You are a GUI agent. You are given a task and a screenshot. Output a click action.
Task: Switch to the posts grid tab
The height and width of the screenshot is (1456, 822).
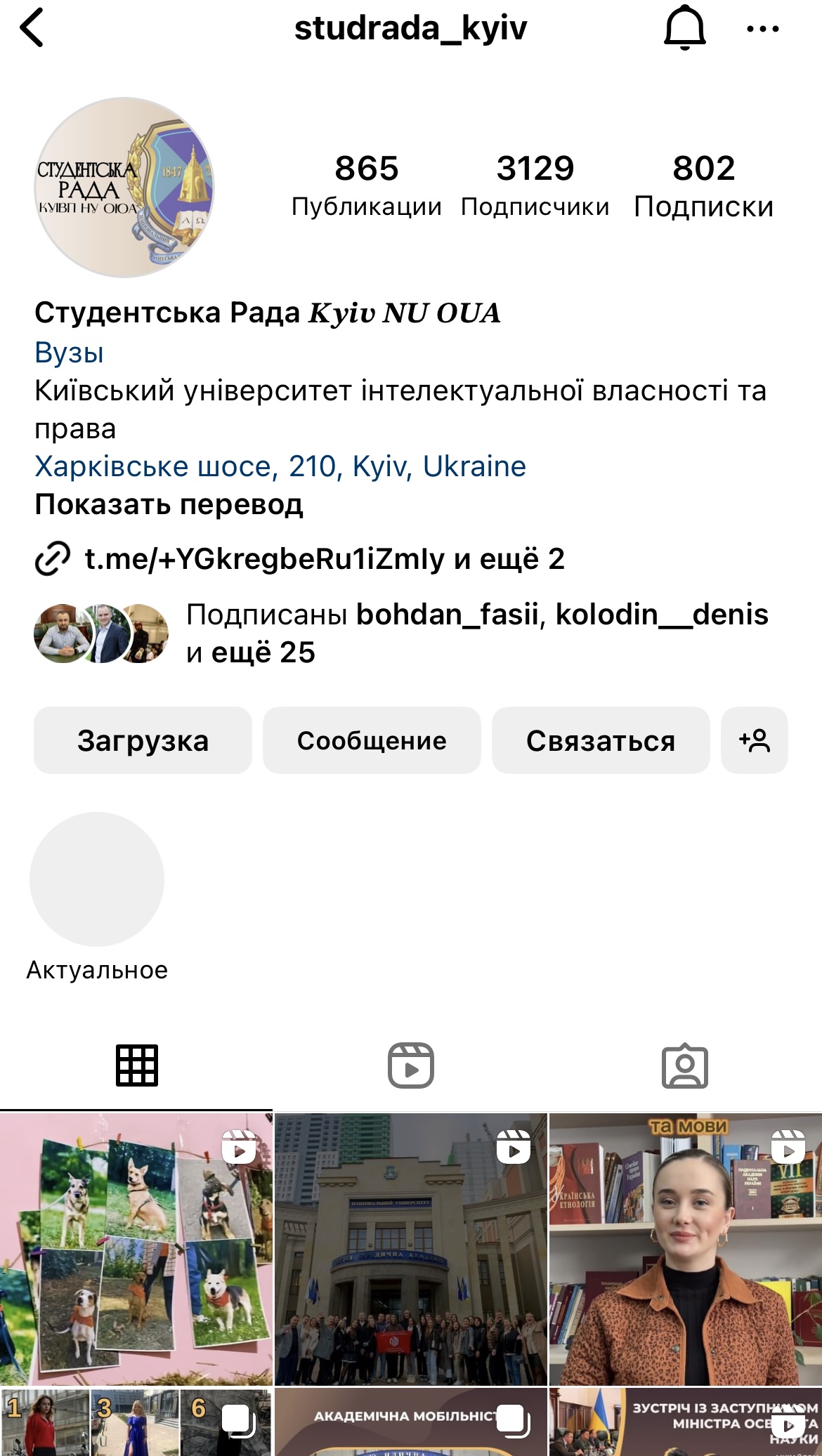[x=137, y=1065]
